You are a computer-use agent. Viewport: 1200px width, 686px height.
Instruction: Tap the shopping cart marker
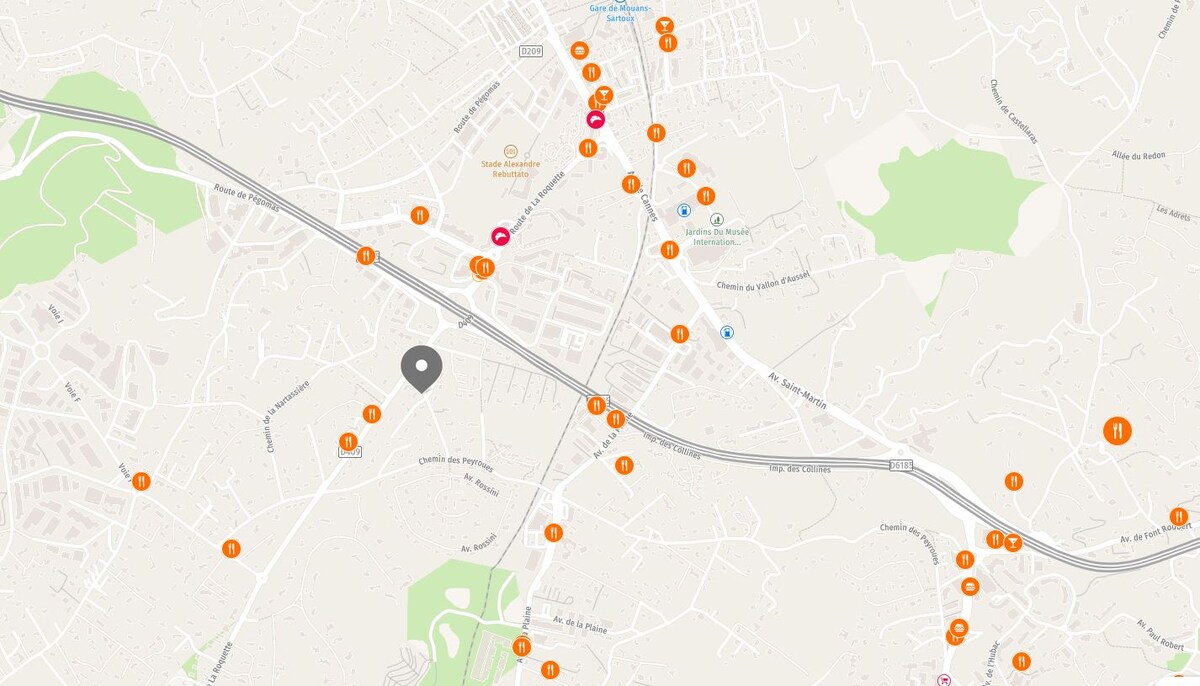coord(943,681)
